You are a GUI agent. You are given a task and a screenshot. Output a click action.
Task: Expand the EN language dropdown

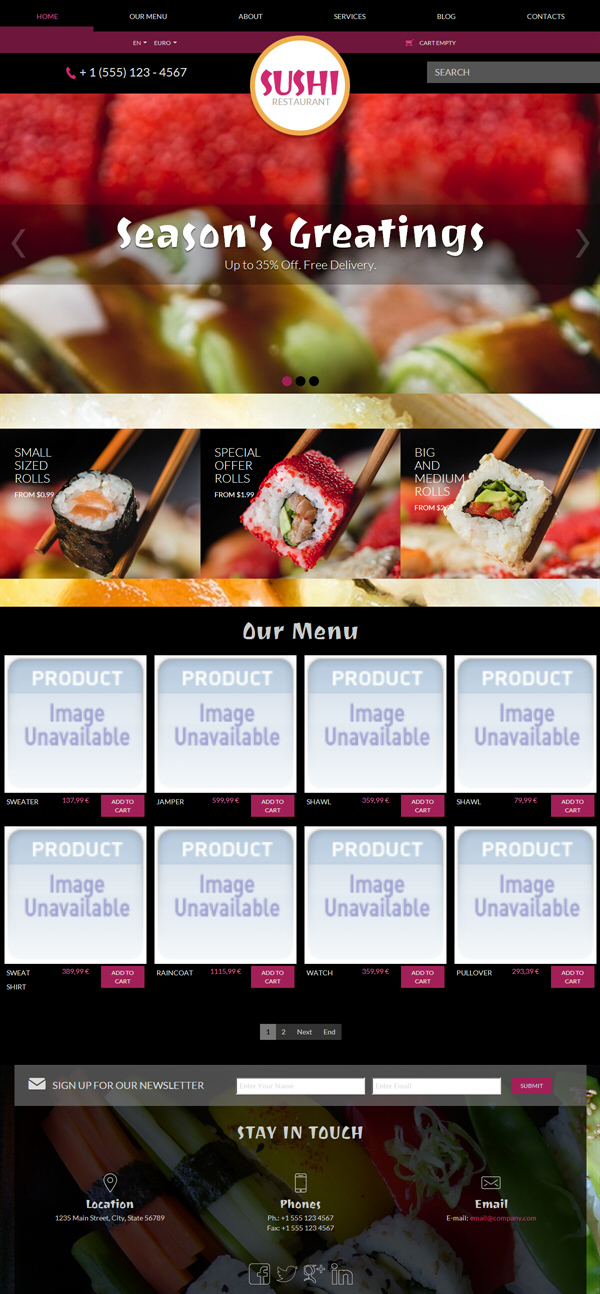tap(139, 43)
